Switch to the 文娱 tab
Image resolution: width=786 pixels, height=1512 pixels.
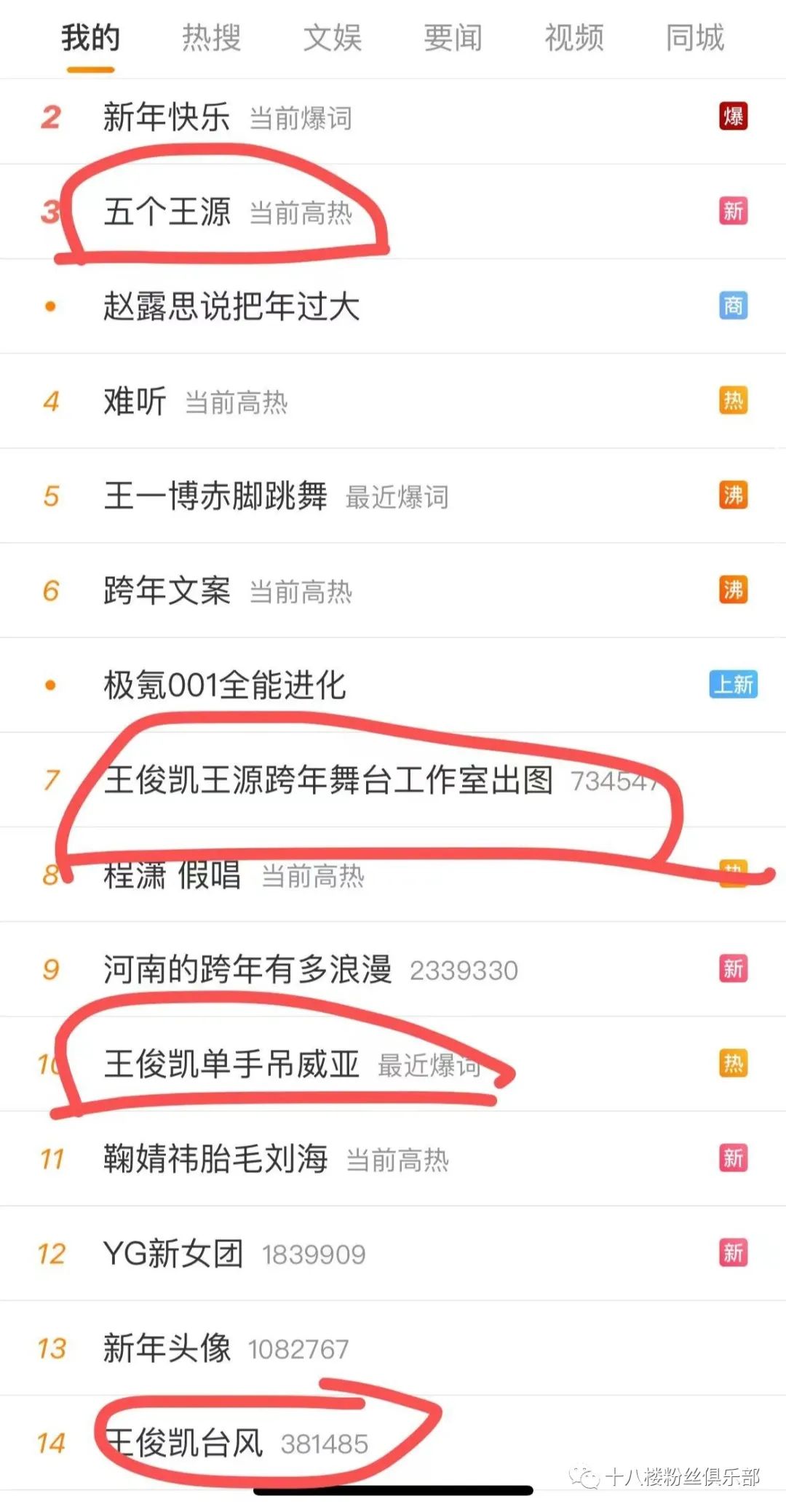pyautogui.click(x=332, y=38)
